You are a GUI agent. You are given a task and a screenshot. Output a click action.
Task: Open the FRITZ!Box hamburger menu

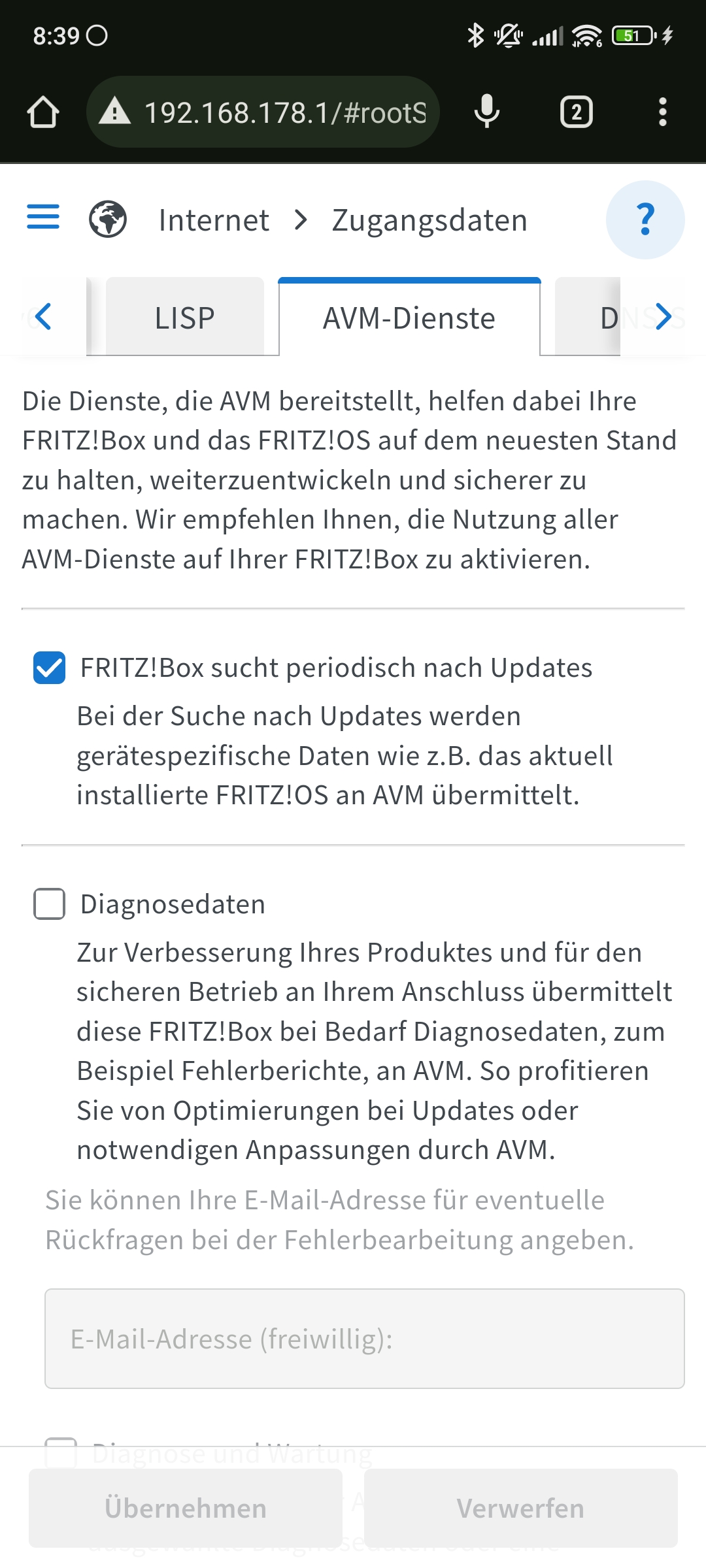coord(43,217)
